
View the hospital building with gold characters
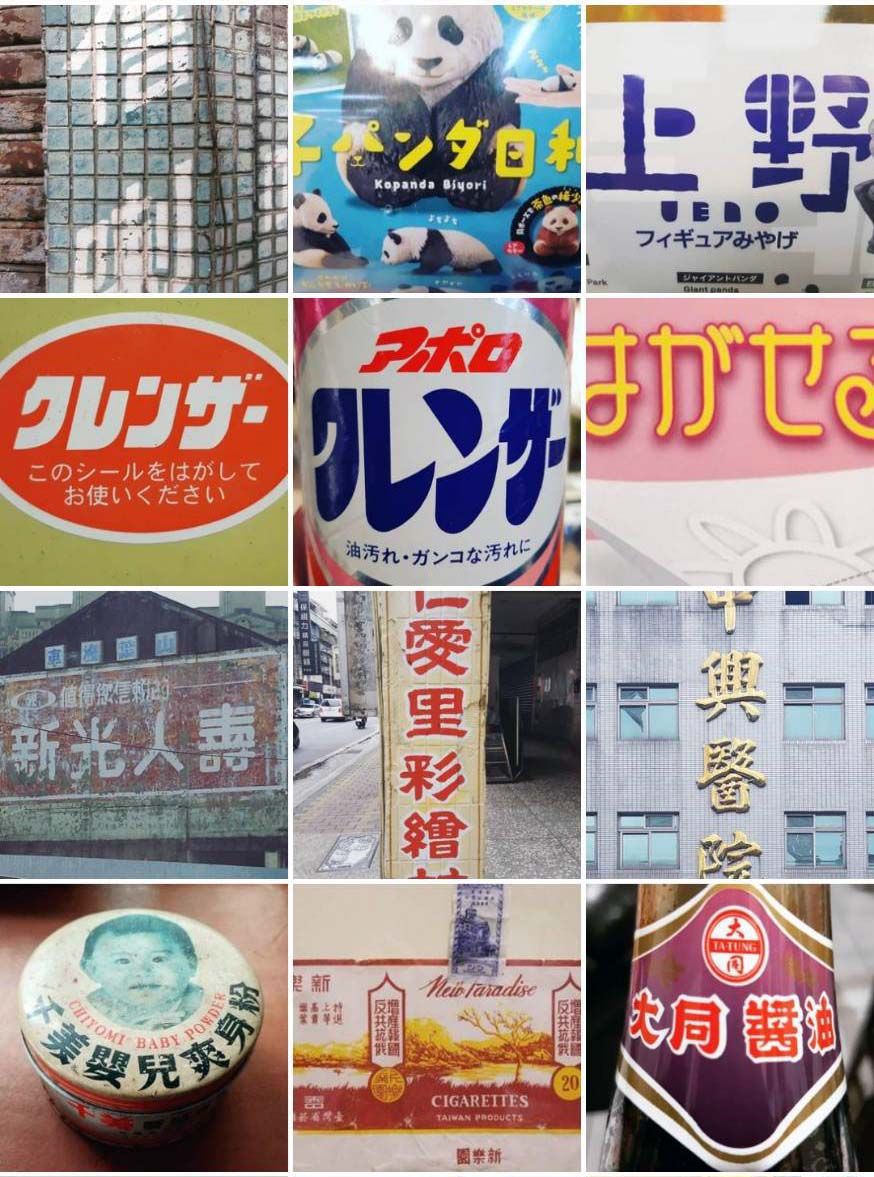[729, 734]
